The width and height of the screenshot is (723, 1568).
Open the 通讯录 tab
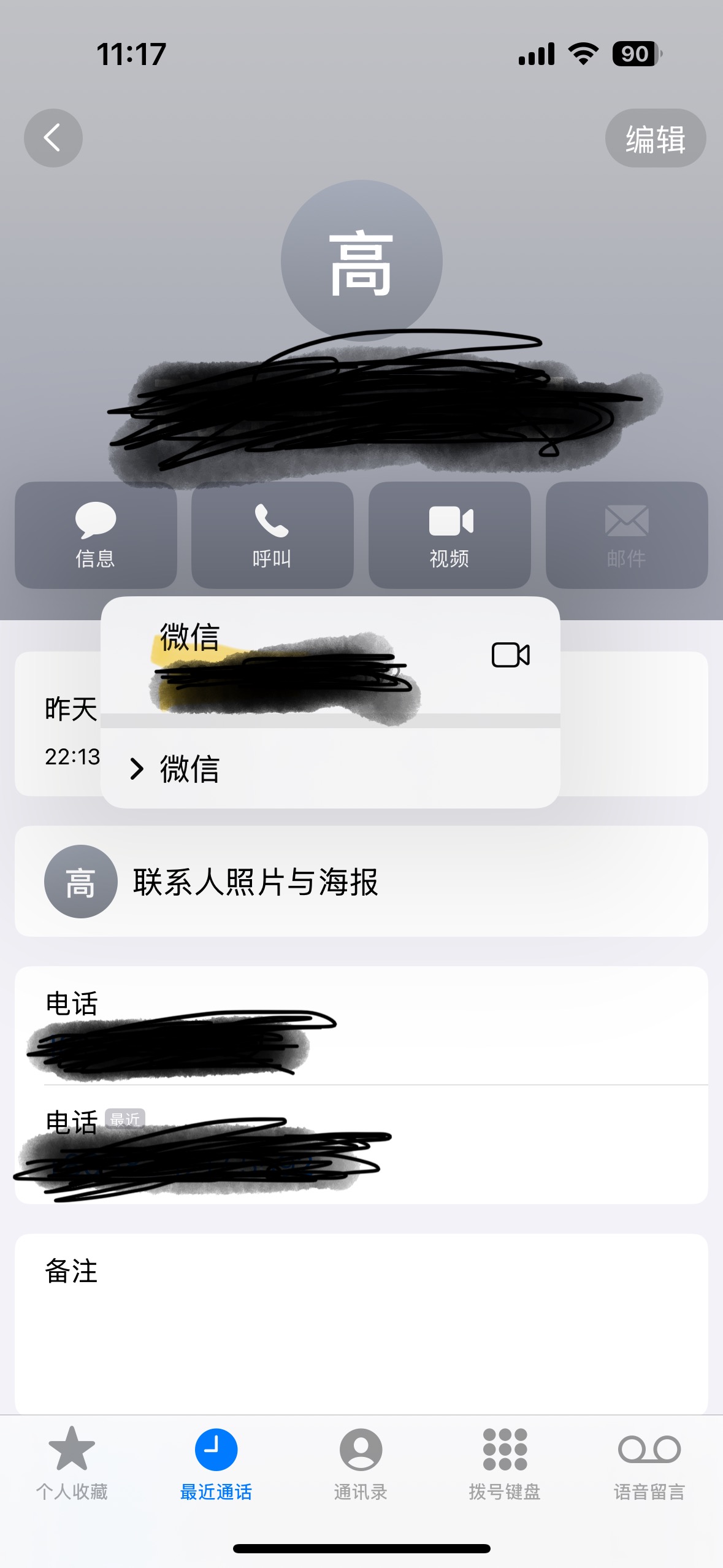361,1462
